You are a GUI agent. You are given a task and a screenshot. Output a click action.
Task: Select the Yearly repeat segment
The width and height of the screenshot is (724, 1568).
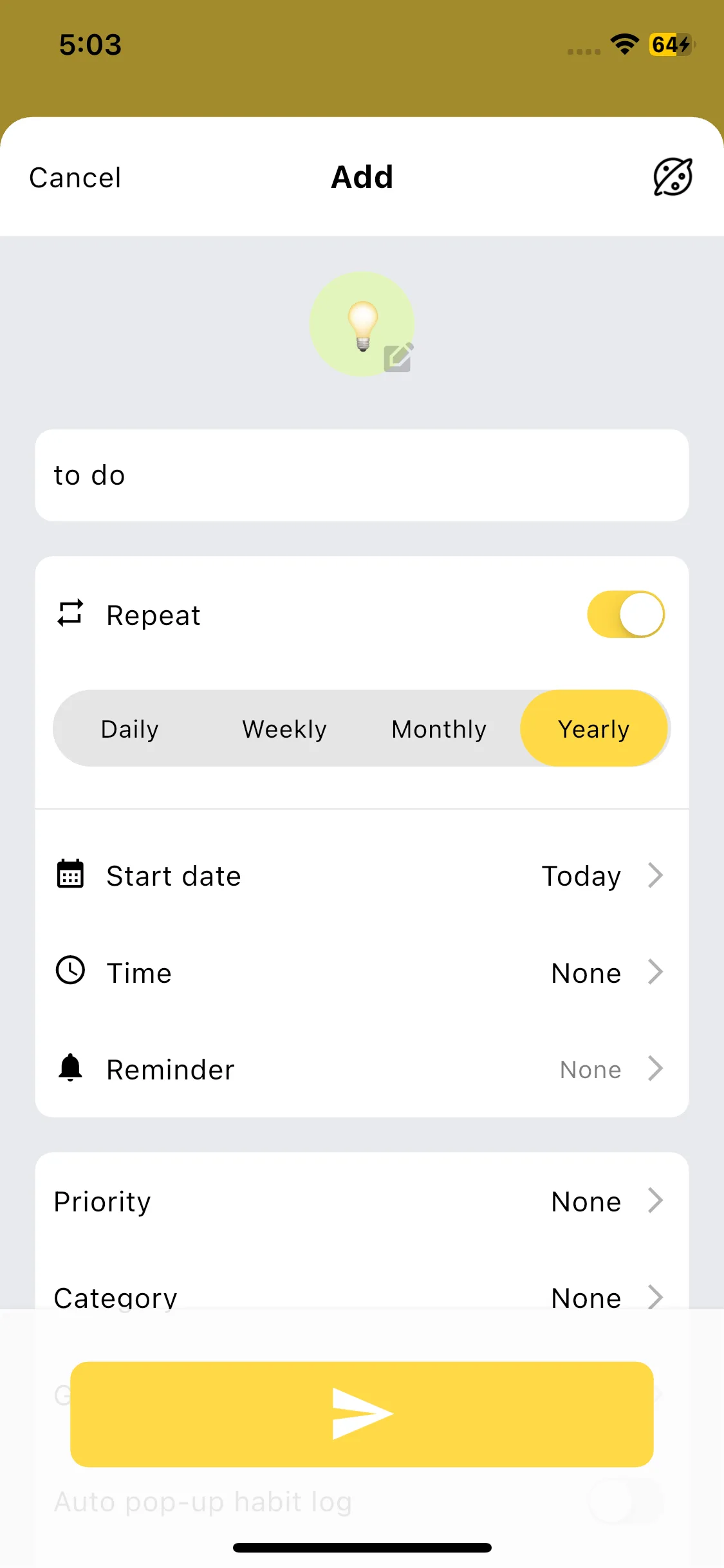coord(593,729)
